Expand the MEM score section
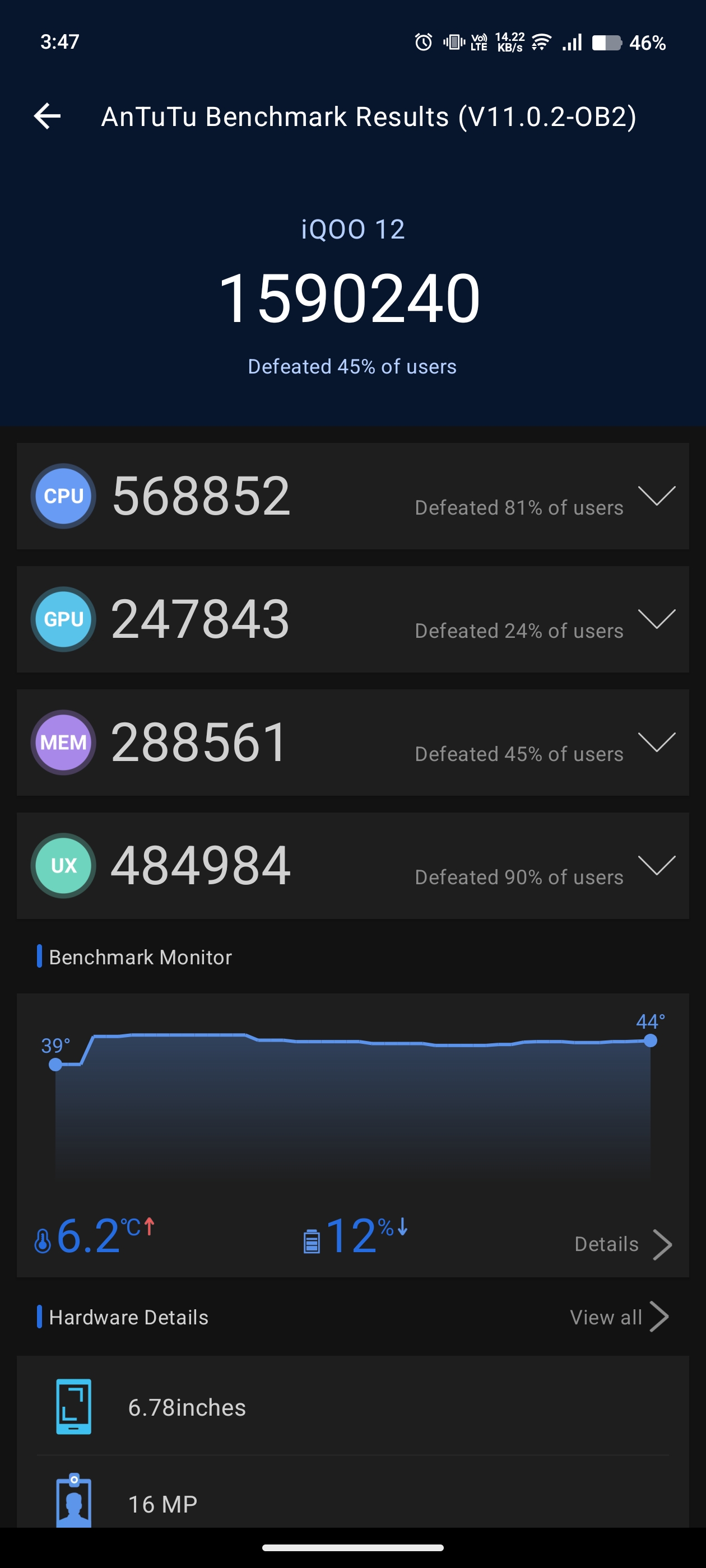The height and width of the screenshot is (1568, 706). (656, 742)
